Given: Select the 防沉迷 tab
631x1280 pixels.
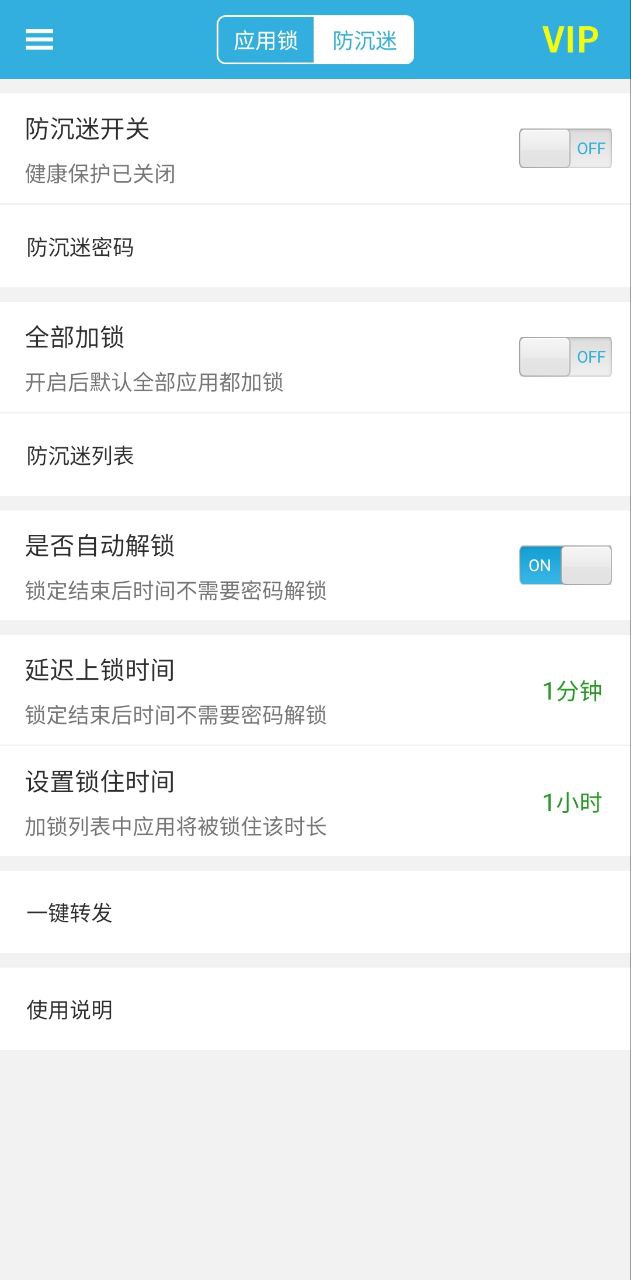Looking at the screenshot, I should [x=364, y=40].
